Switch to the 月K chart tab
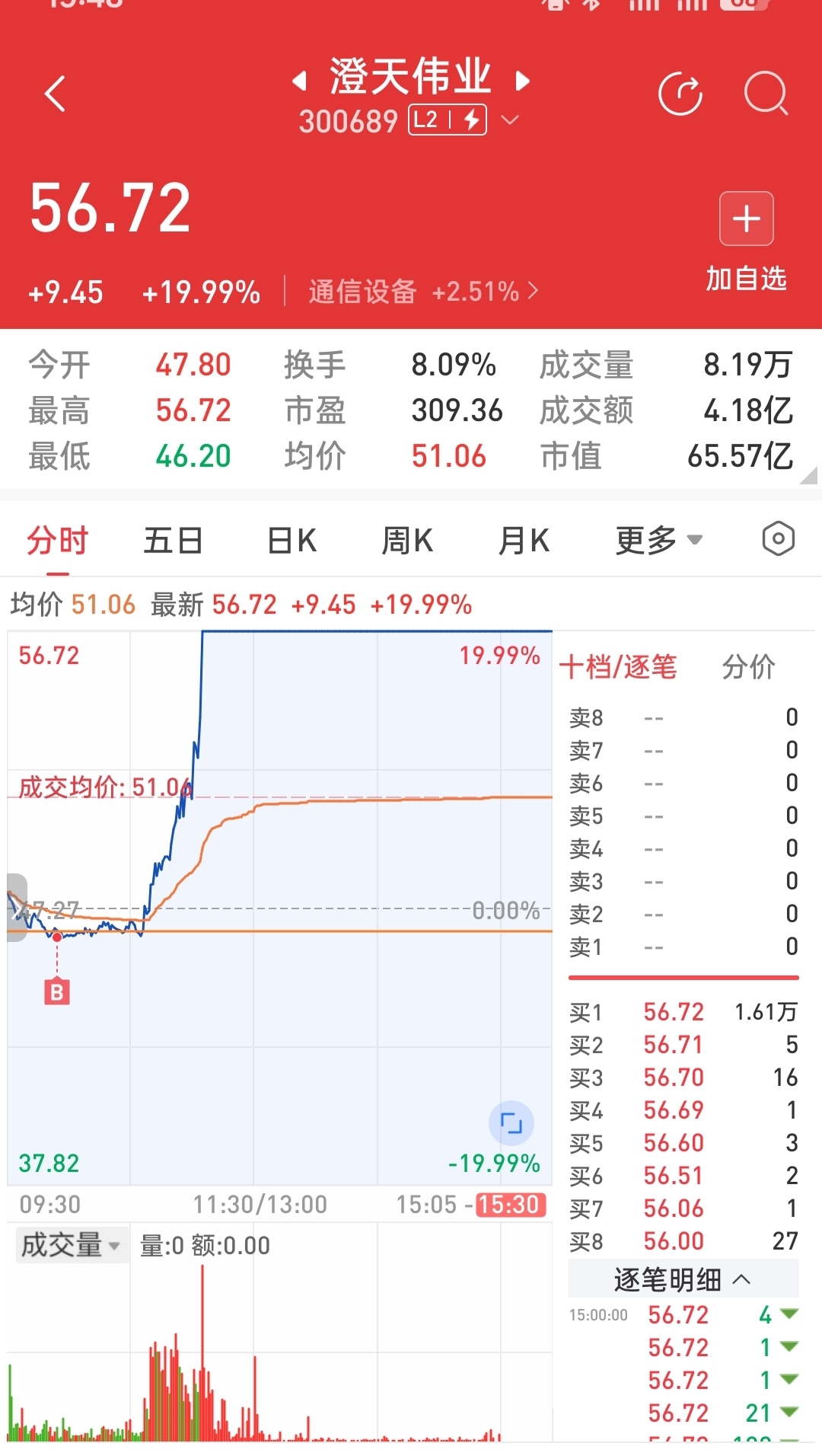This screenshot has height=1456, width=822. pos(524,541)
